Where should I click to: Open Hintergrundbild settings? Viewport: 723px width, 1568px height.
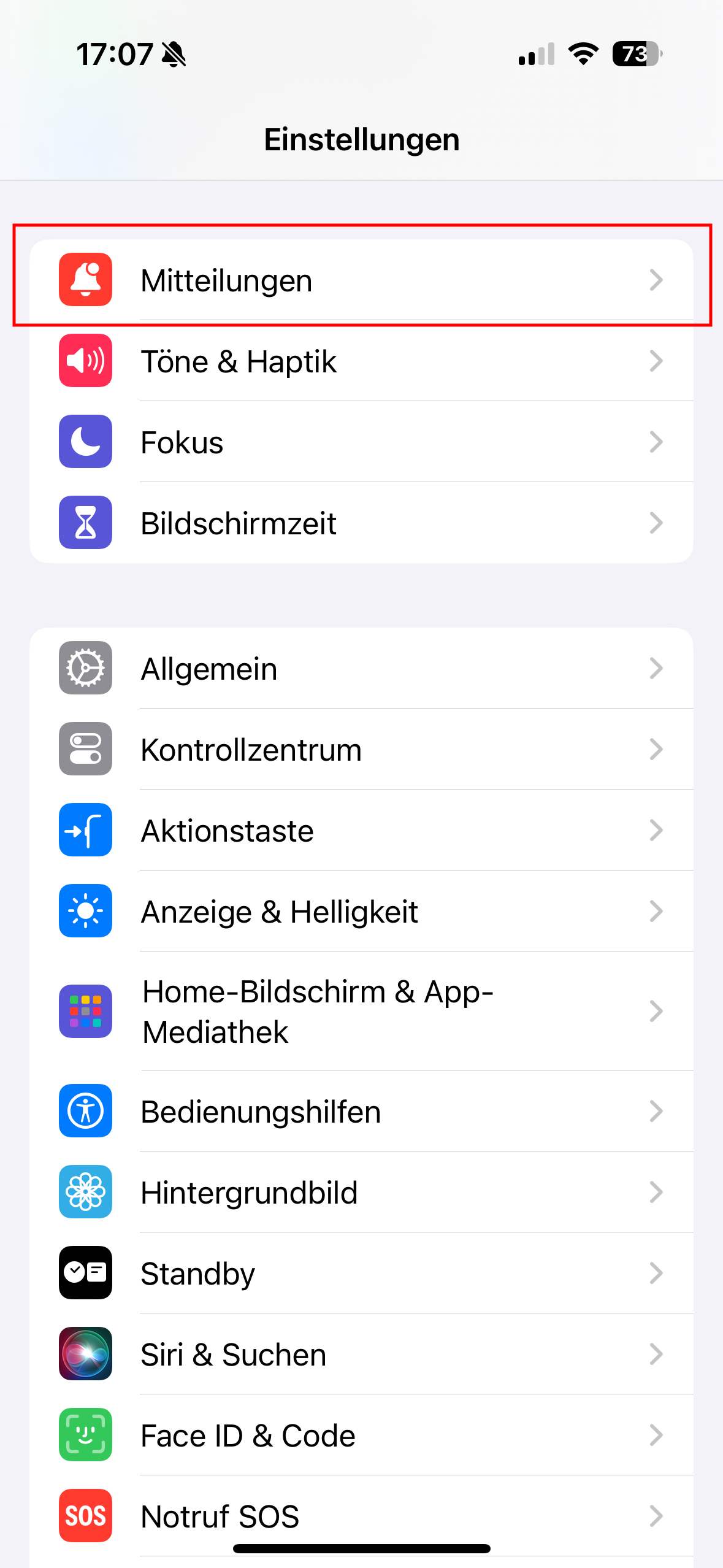pyautogui.click(x=361, y=1192)
